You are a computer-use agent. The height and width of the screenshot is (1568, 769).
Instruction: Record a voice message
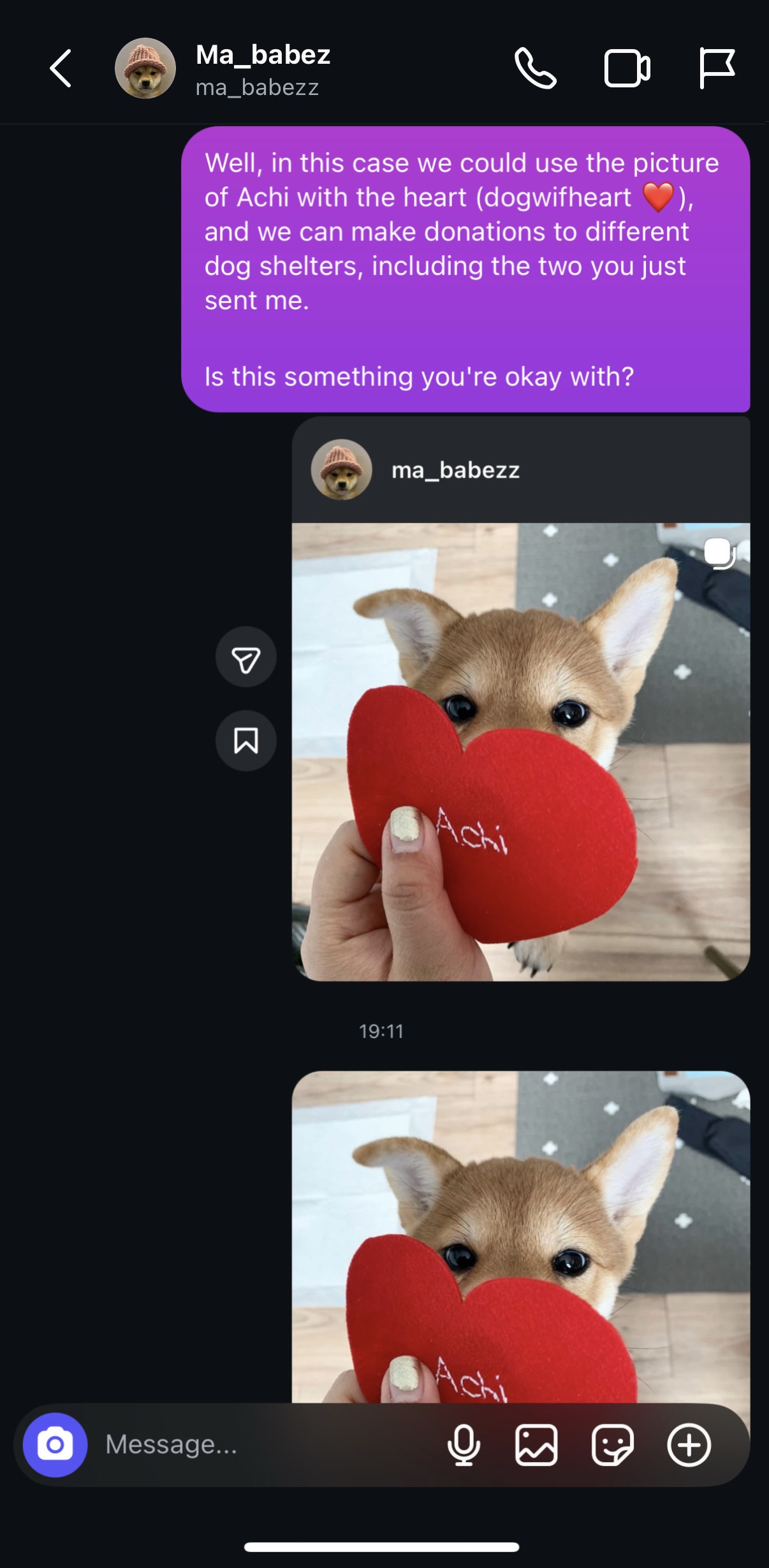[x=464, y=1445]
